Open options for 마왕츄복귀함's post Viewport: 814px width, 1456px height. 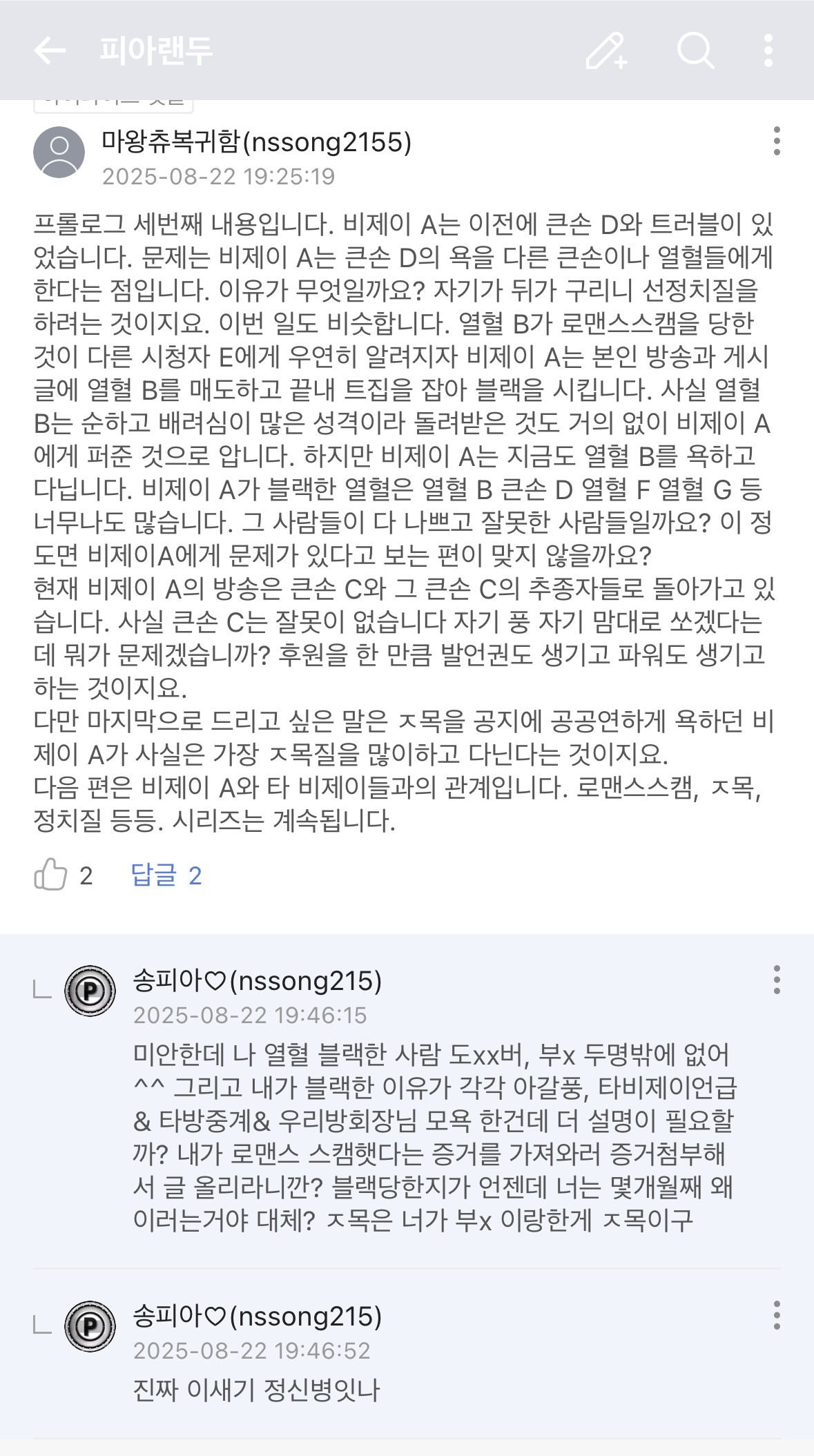(777, 142)
